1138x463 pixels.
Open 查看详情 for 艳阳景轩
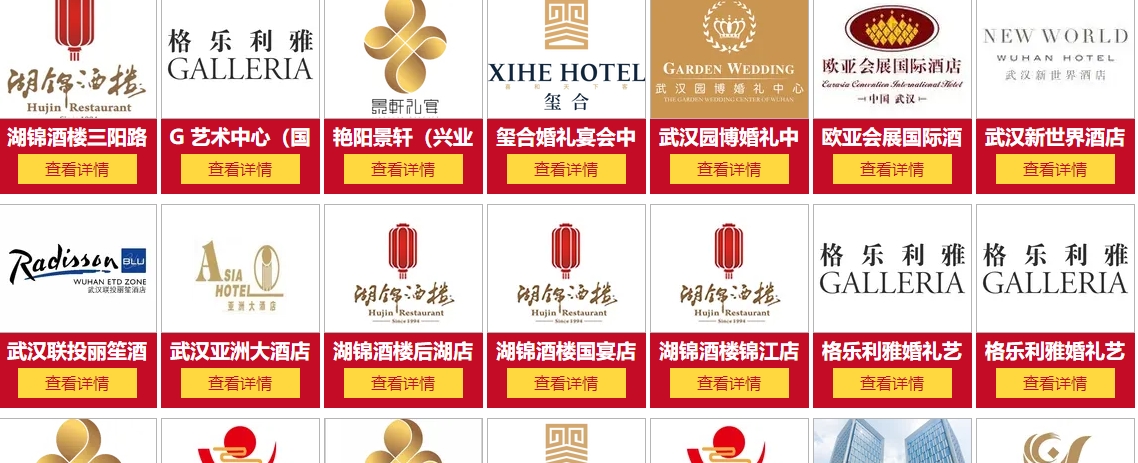click(x=403, y=169)
